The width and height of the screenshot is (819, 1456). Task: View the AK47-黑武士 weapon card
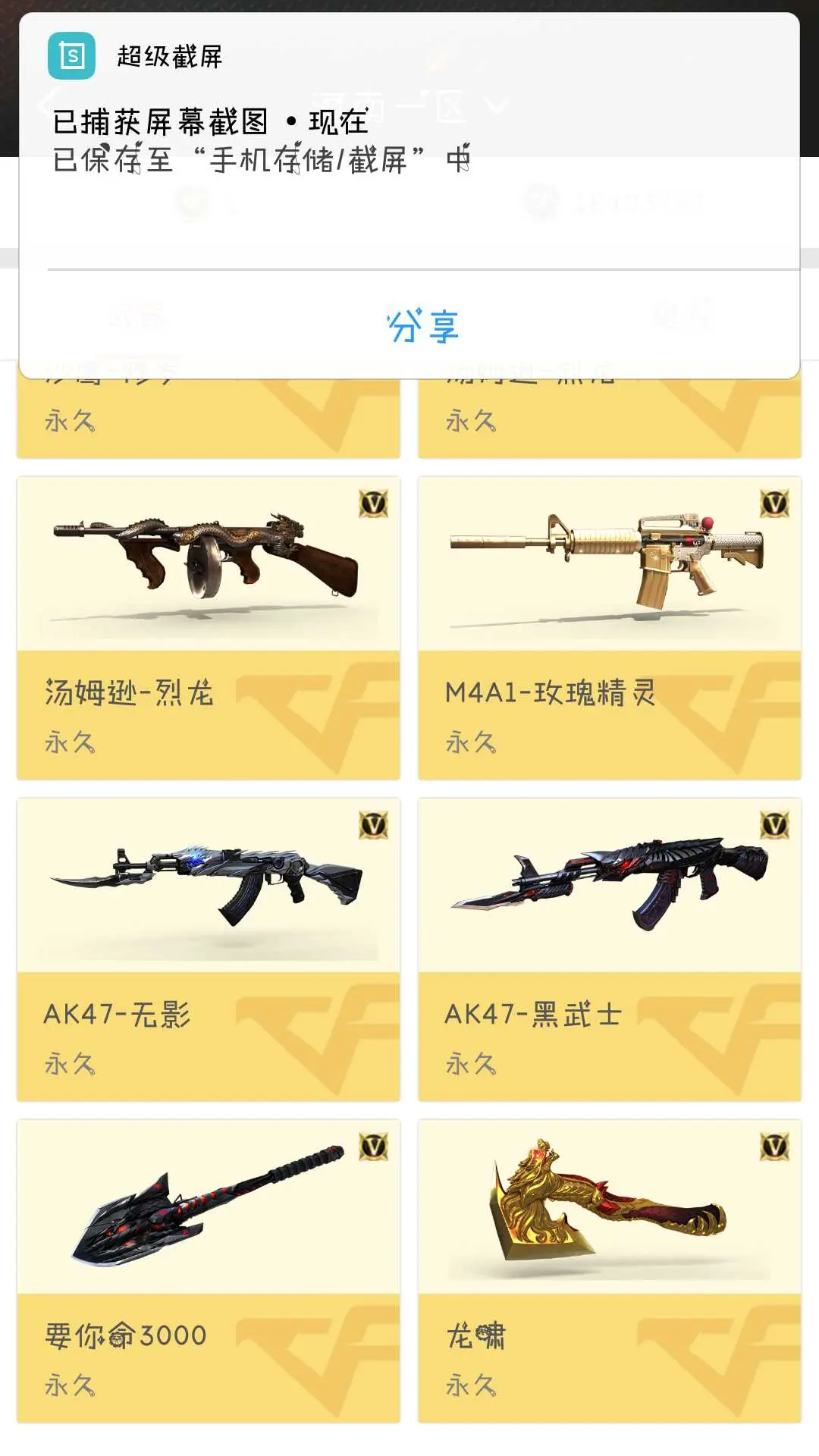(610, 949)
